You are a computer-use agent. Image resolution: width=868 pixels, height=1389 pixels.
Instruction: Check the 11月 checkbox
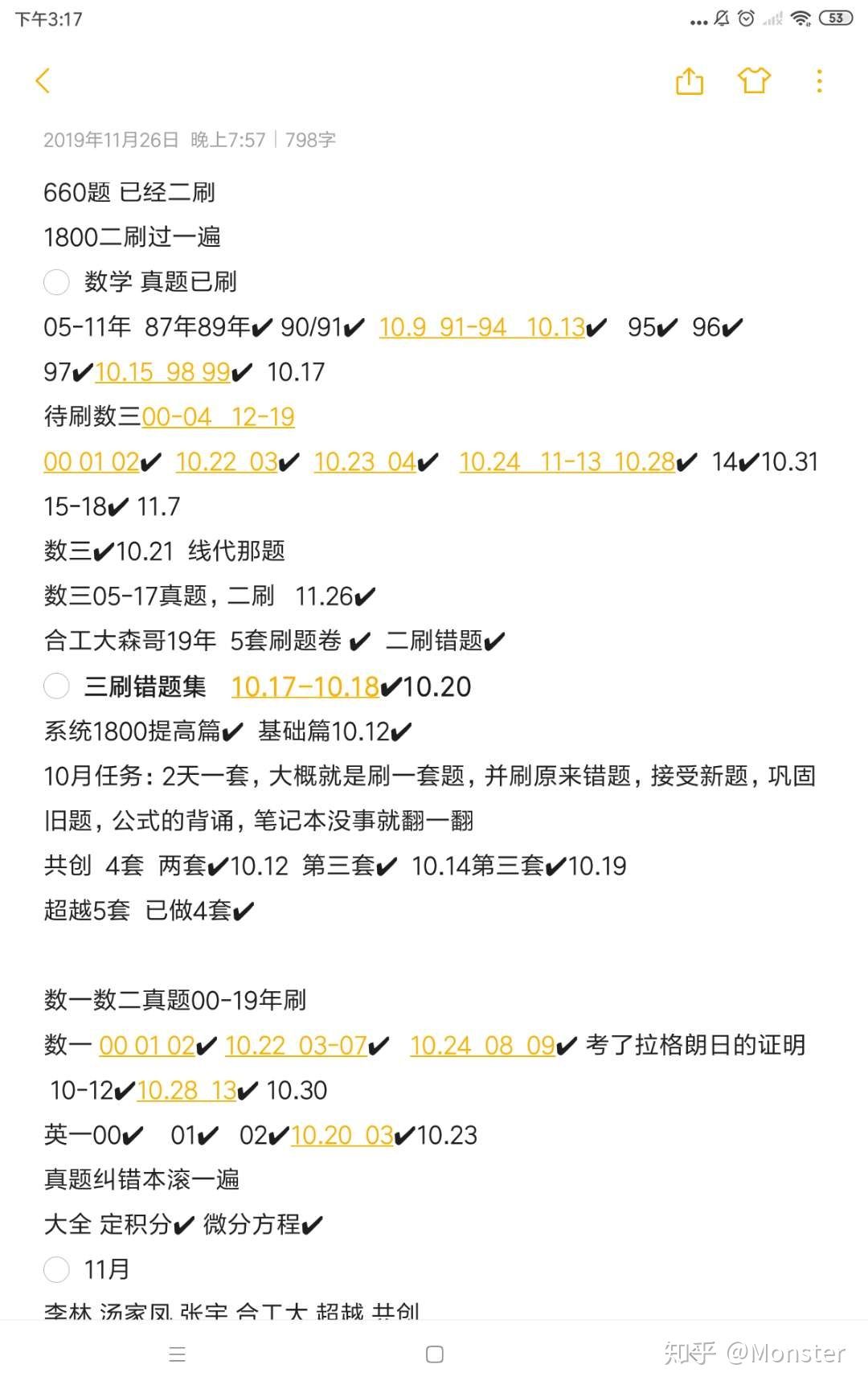[56, 1269]
